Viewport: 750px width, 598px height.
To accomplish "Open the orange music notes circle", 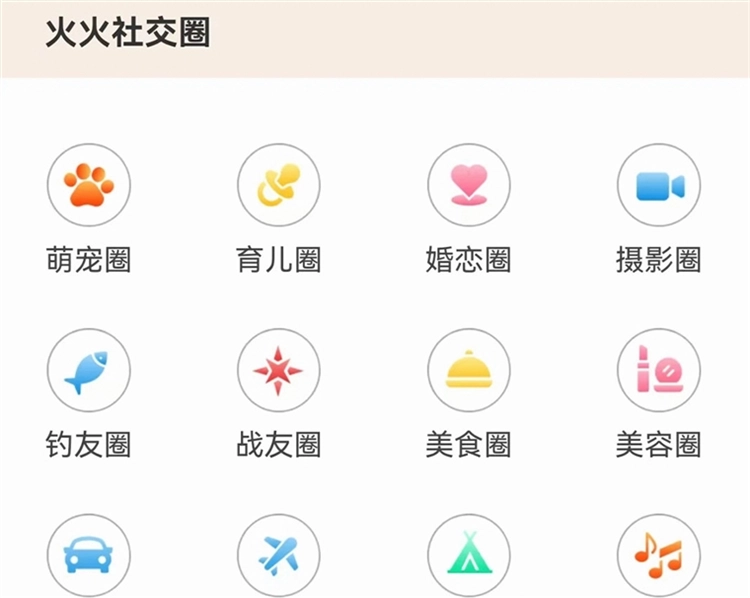I will [x=659, y=555].
